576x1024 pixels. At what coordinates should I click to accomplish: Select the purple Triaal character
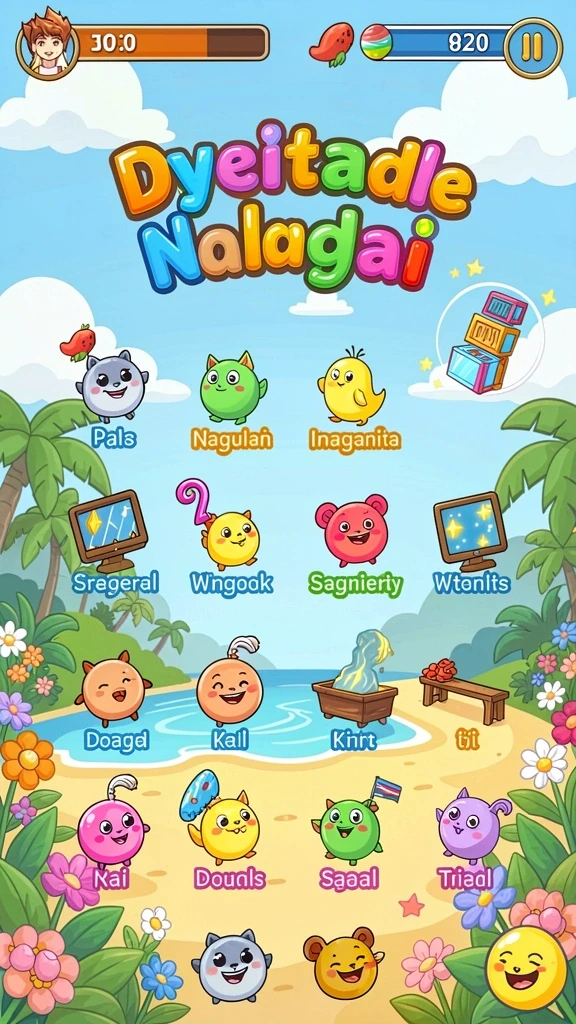tap(470, 826)
